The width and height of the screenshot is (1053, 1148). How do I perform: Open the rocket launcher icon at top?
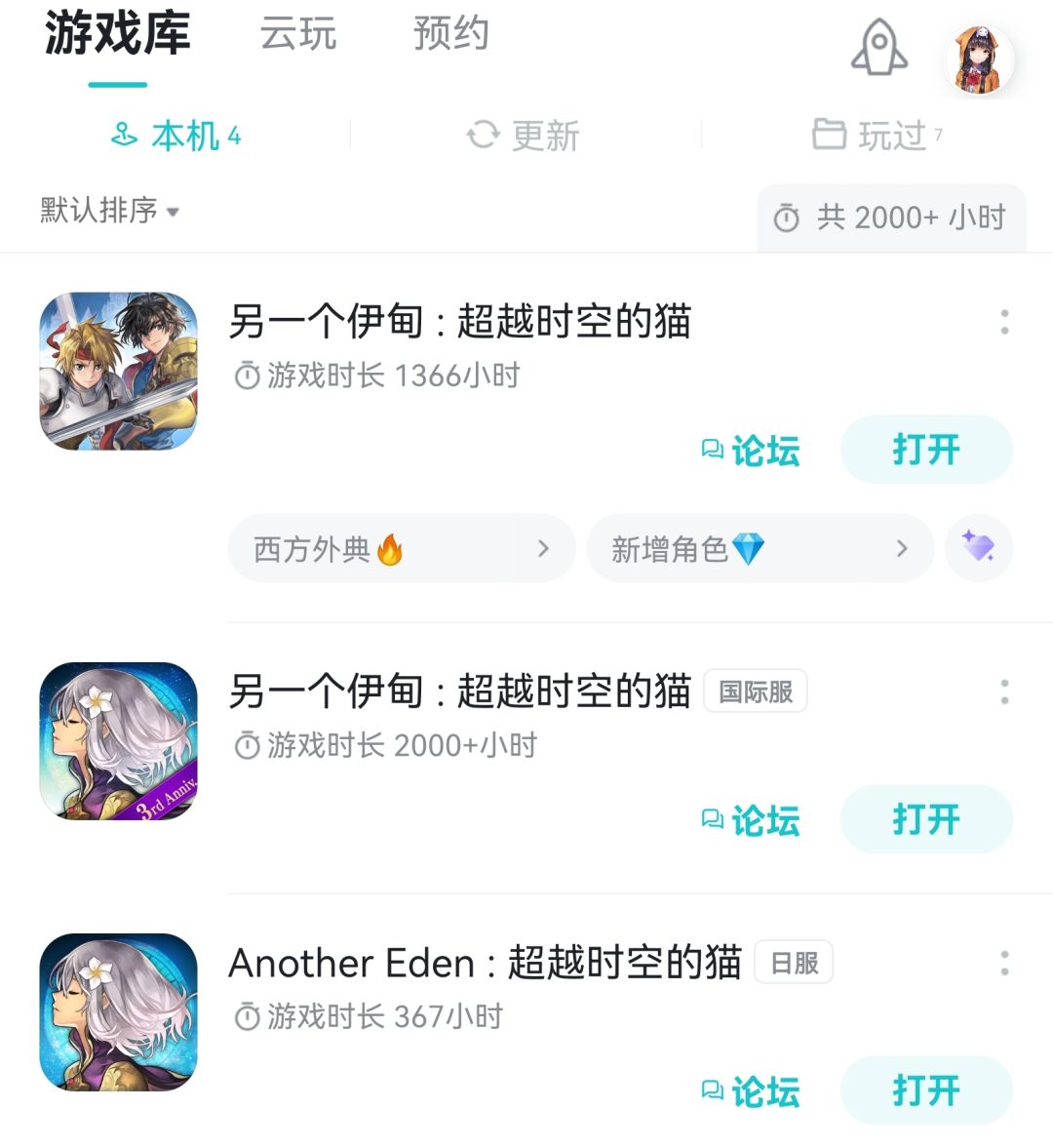[878, 46]
